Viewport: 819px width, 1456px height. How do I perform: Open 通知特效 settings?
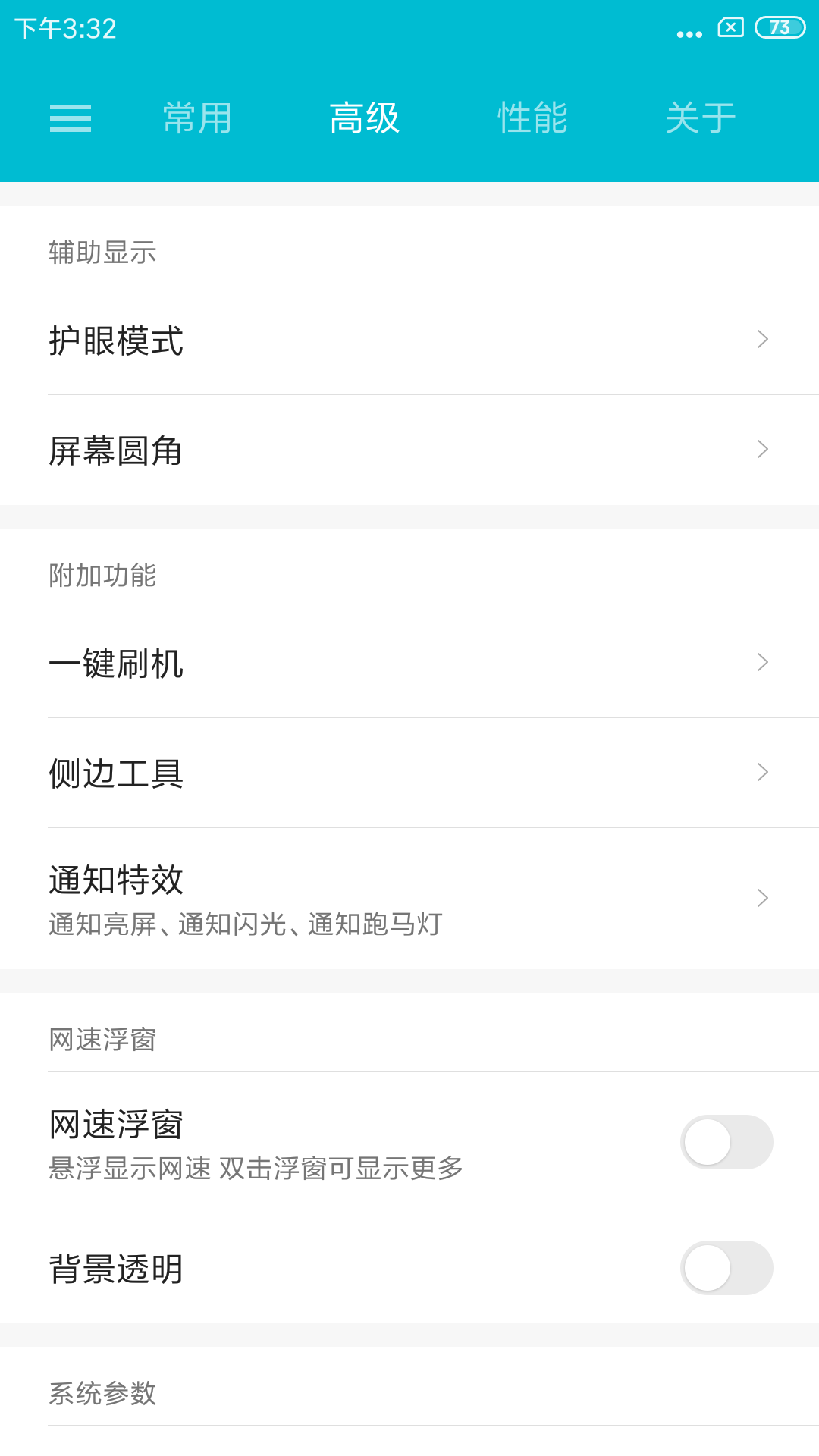409,899
